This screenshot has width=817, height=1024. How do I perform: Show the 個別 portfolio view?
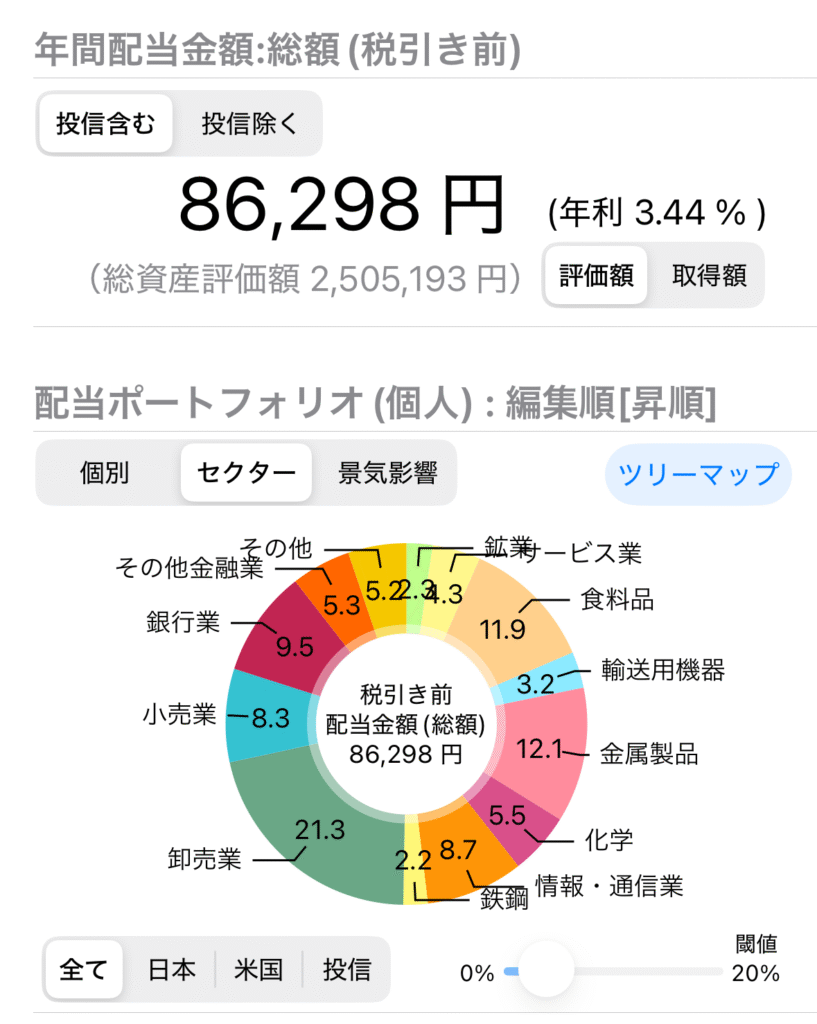(x=105, y=472)
